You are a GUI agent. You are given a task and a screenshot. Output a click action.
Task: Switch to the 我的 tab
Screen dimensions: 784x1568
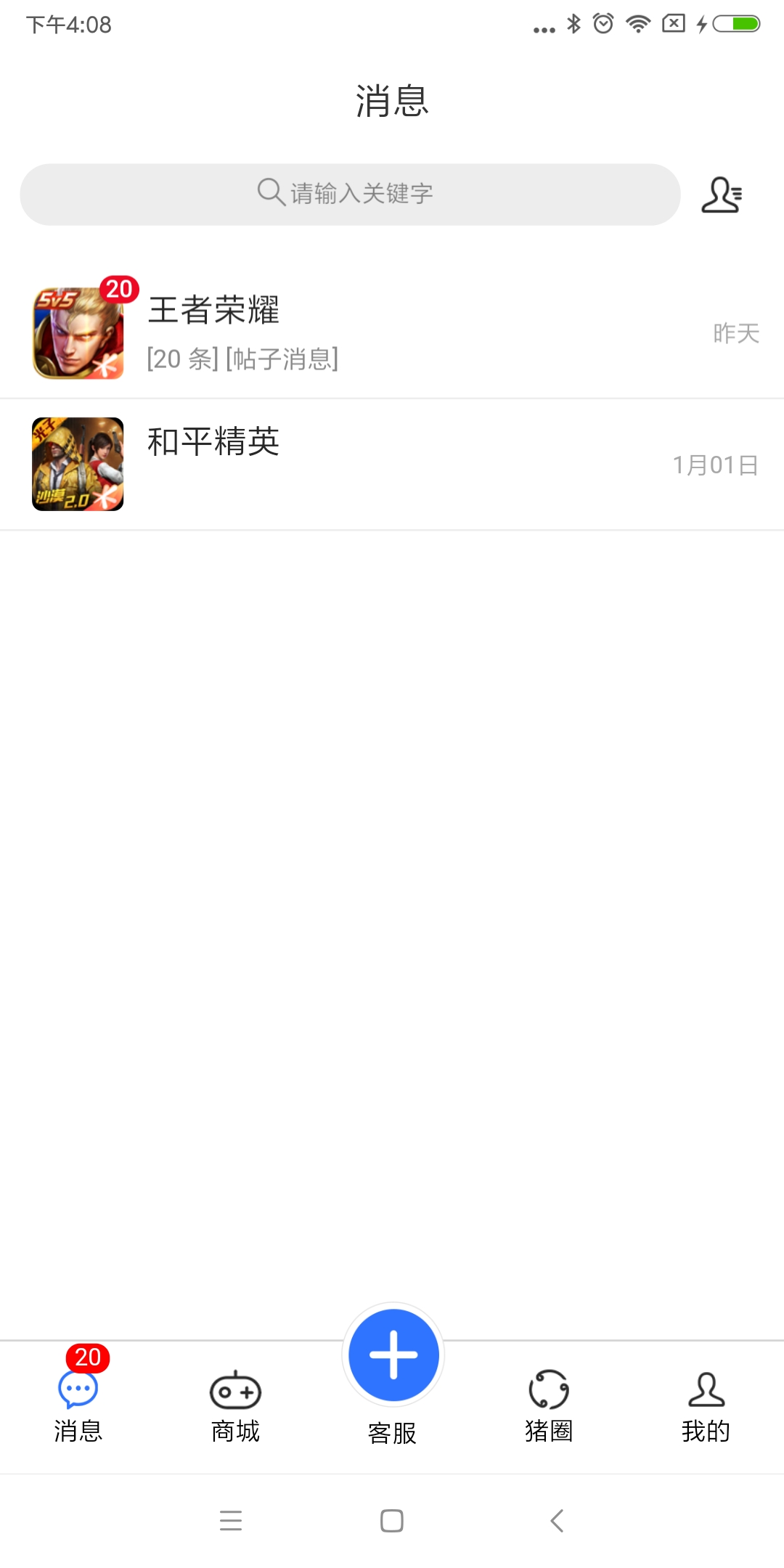pos(706,1405)
